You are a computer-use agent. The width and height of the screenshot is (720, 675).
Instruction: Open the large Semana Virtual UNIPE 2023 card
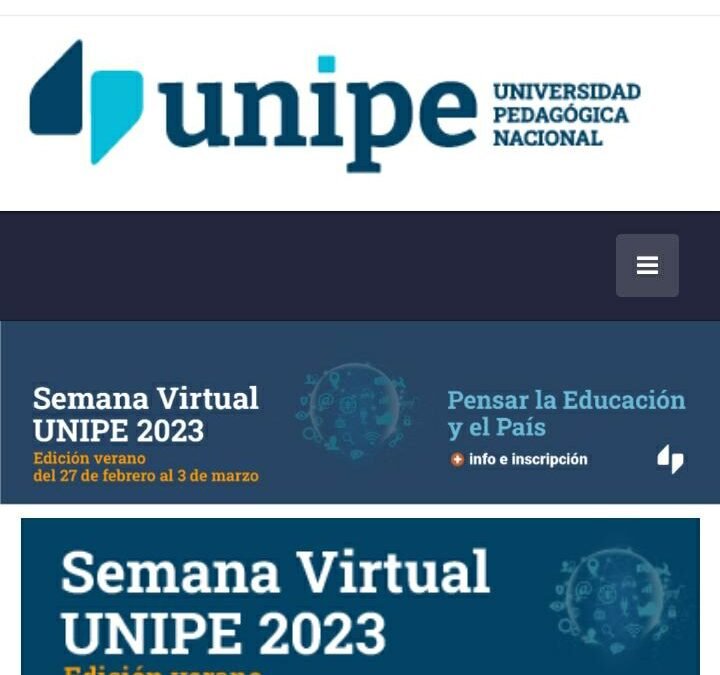[x=360, y=598]
